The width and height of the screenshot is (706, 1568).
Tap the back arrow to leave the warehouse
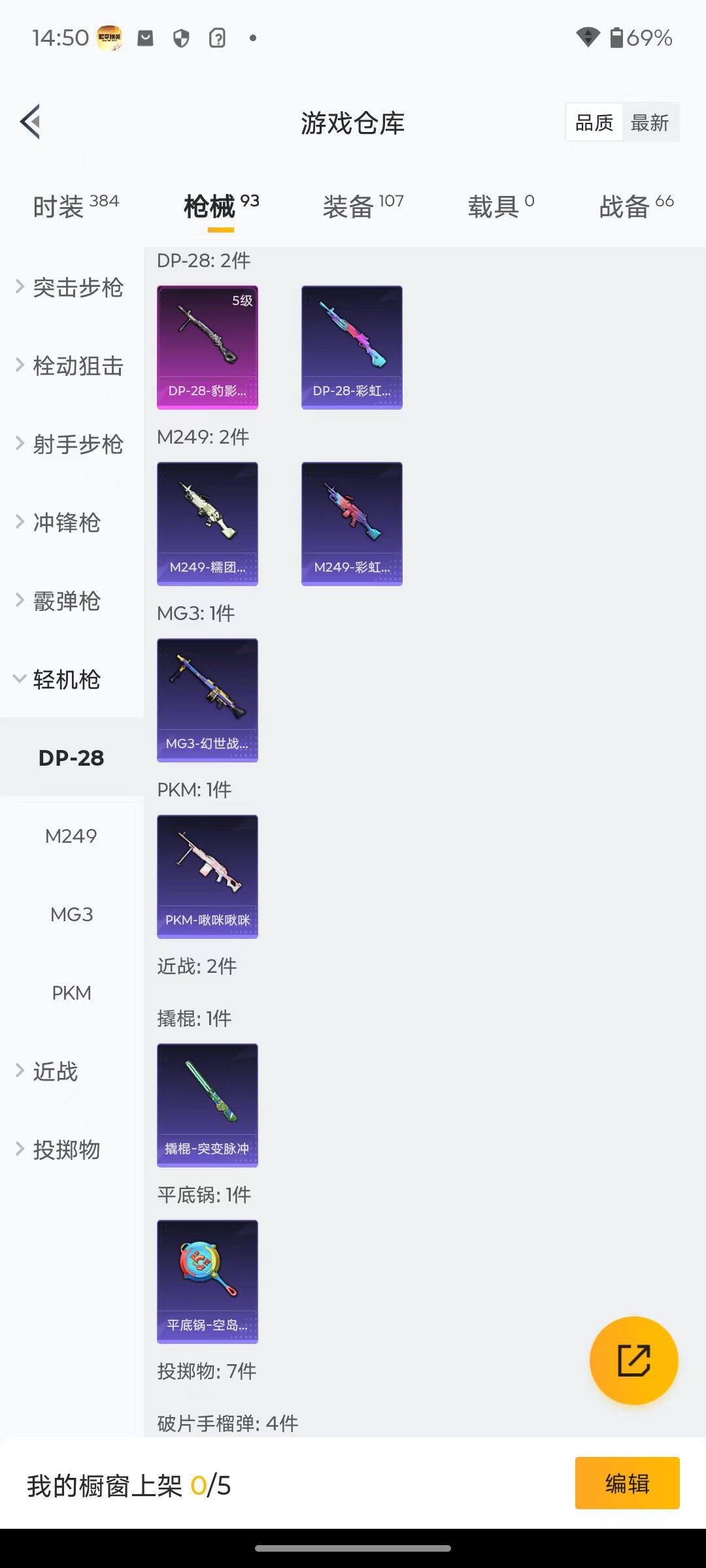(30, 122)
